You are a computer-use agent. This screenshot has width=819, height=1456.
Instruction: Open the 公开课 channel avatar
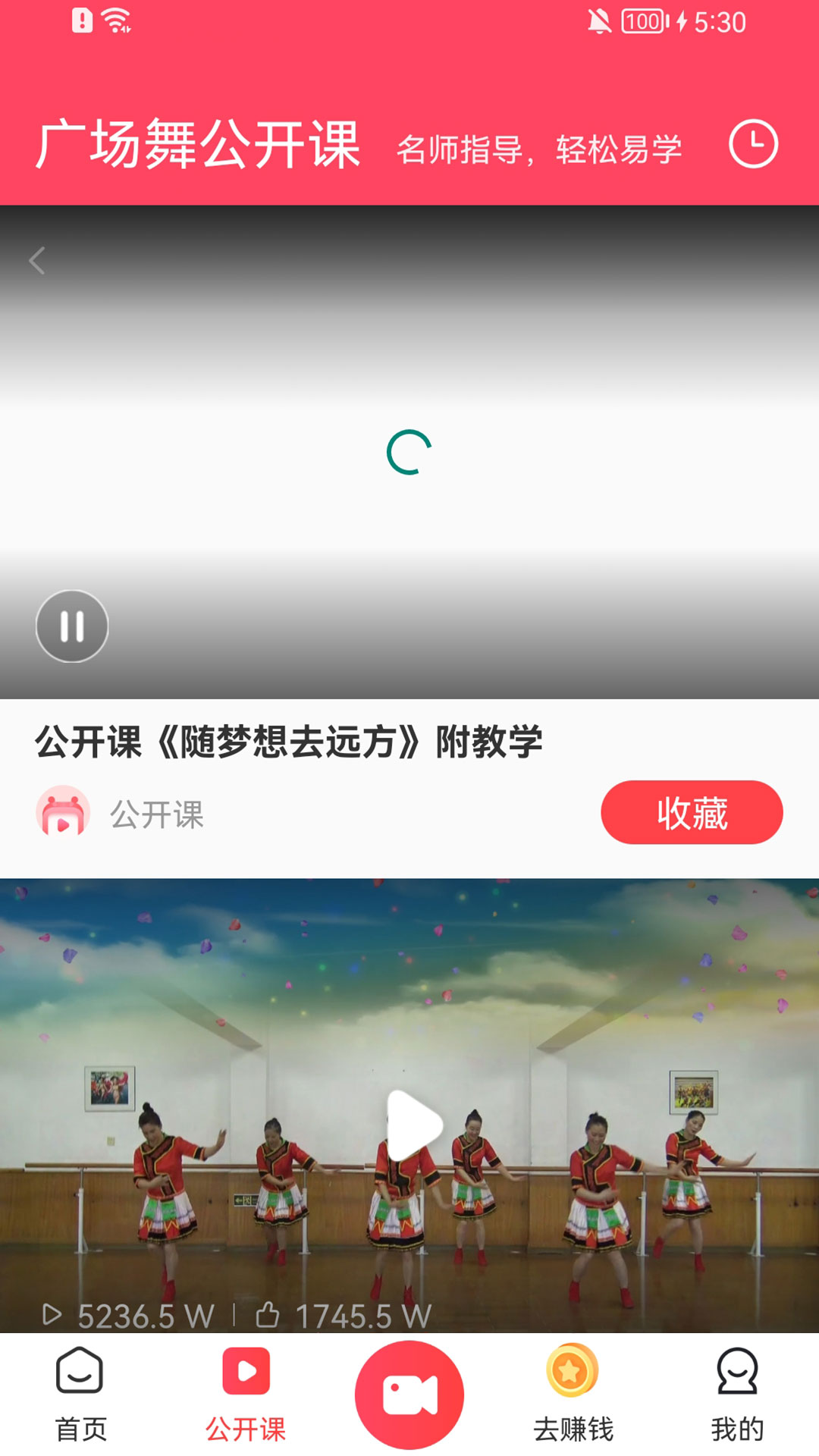tap(63, 812)
